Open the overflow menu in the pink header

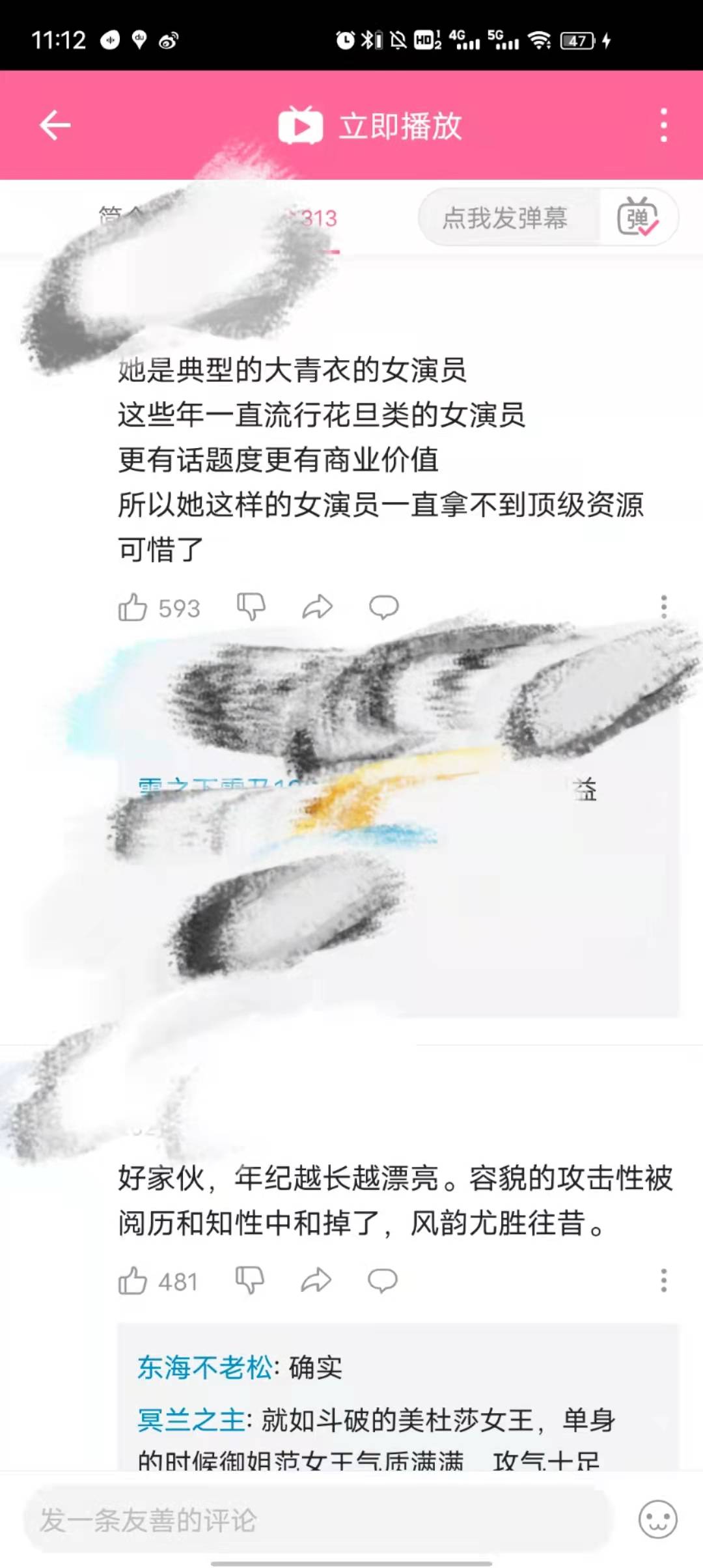coord(663,125)
